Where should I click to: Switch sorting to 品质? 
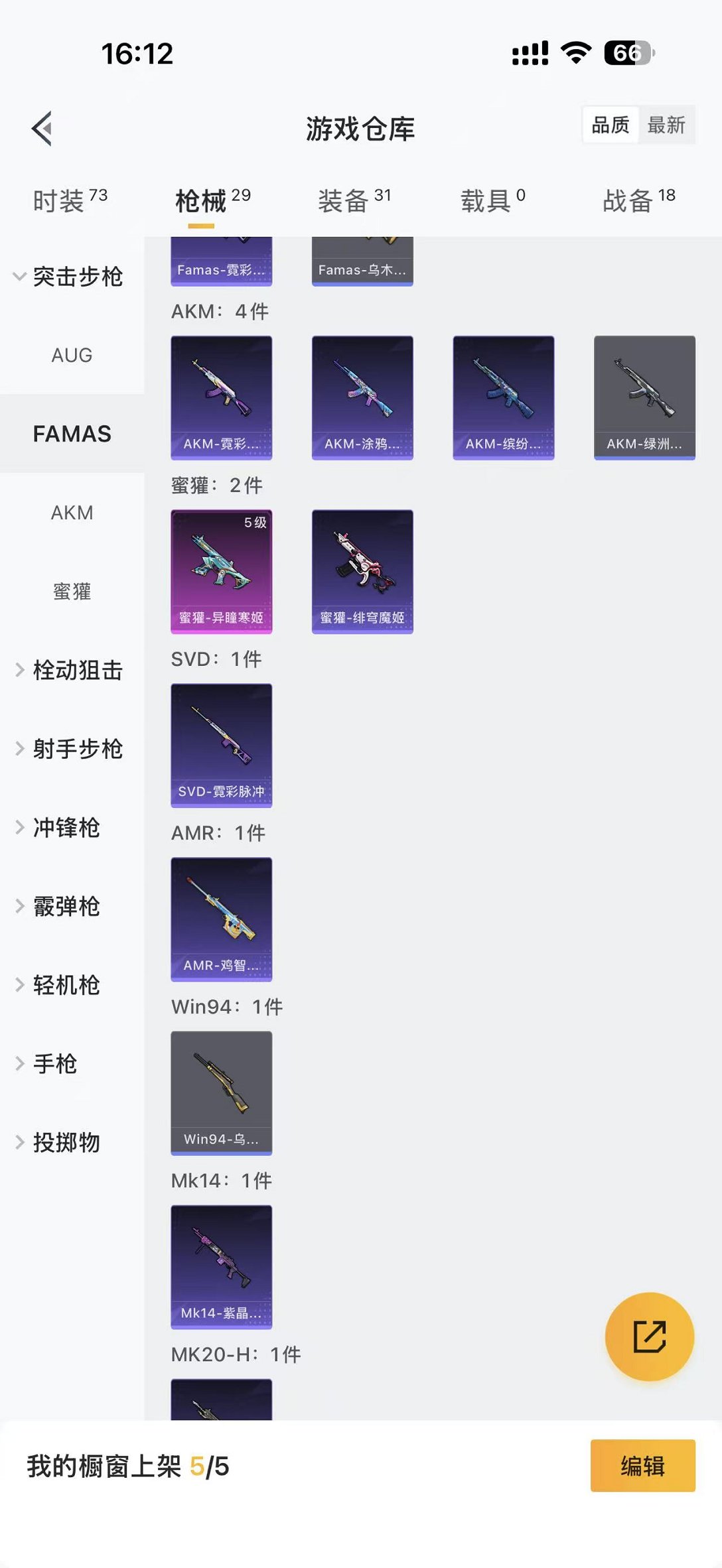pos(609,126)
